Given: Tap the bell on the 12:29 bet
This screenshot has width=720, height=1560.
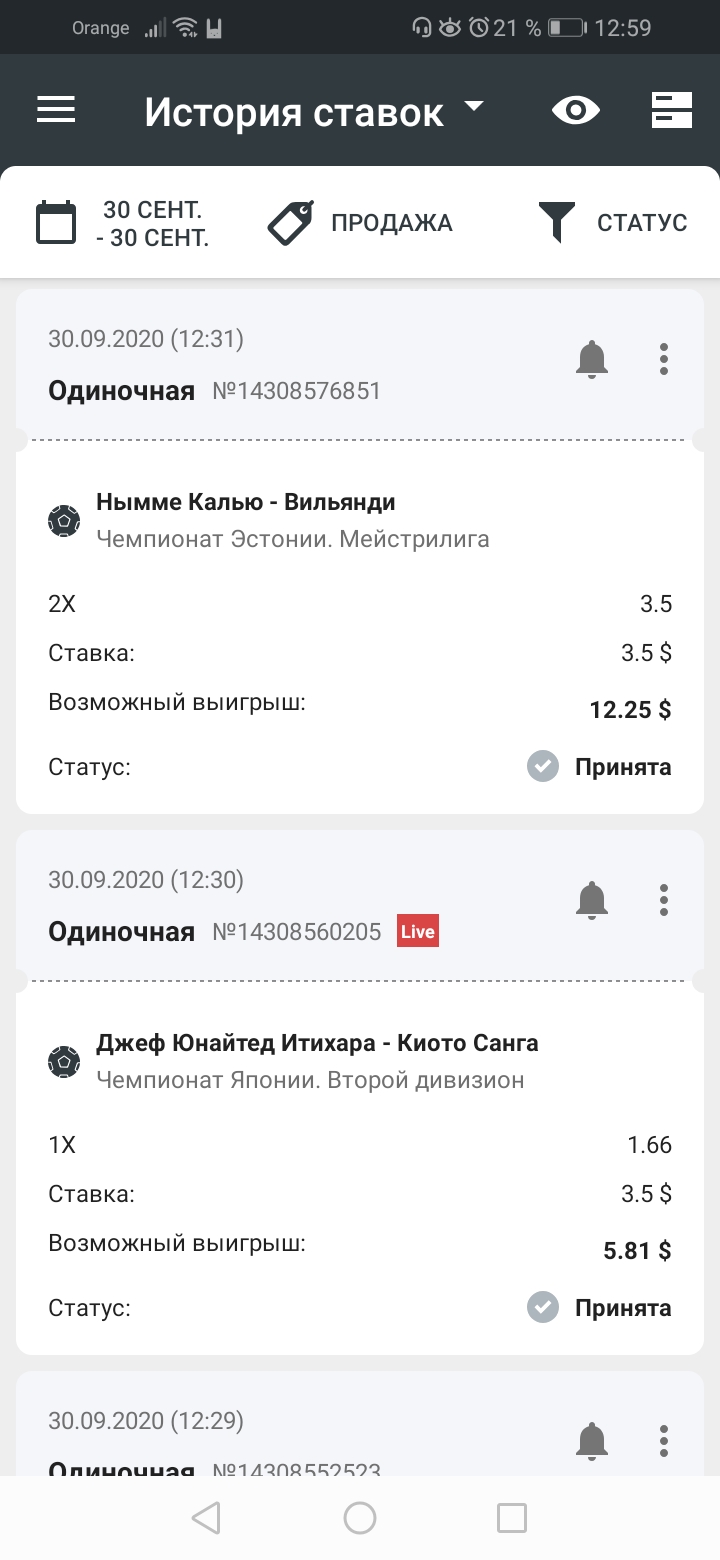Looking at the screenshot, I should 592,1441.
